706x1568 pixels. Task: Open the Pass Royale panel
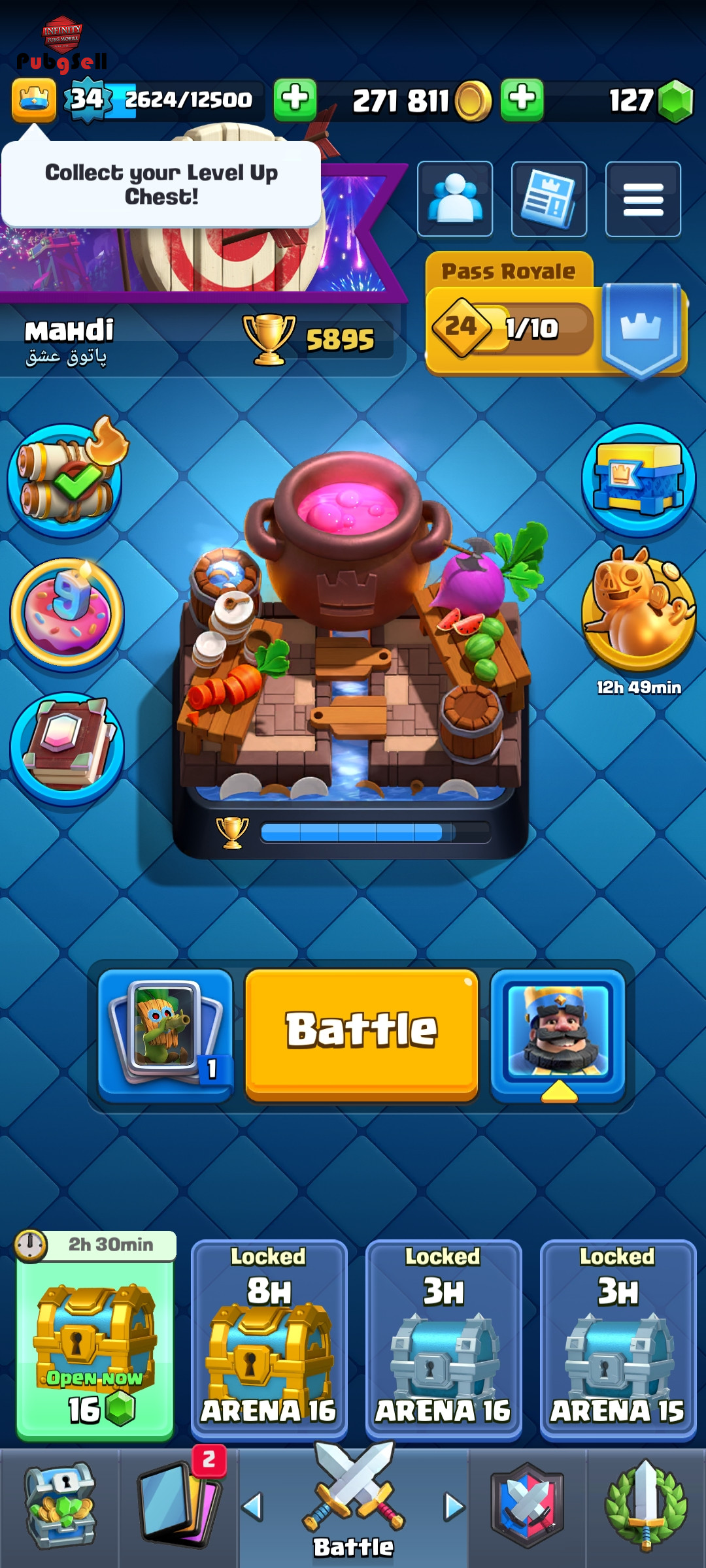pyautogui.click(x=556, y=315)
